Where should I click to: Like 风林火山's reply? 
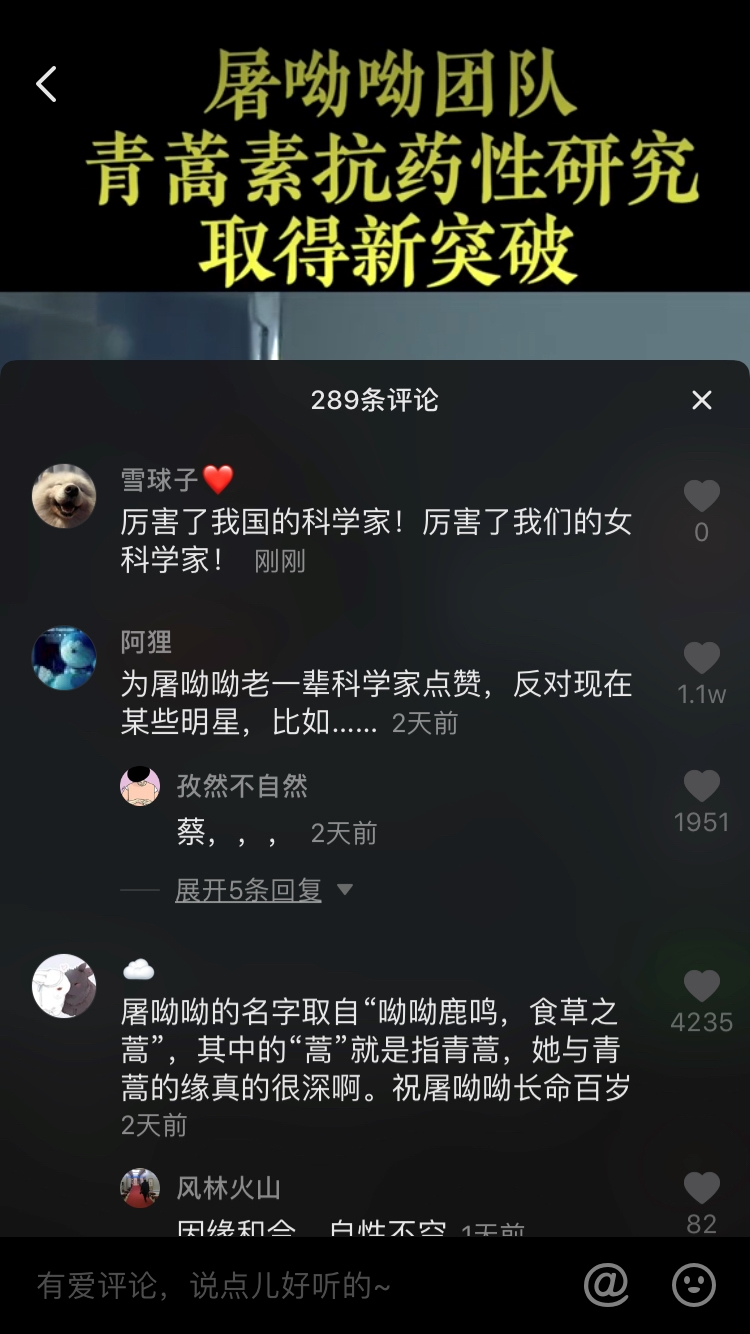(701, 1188)
